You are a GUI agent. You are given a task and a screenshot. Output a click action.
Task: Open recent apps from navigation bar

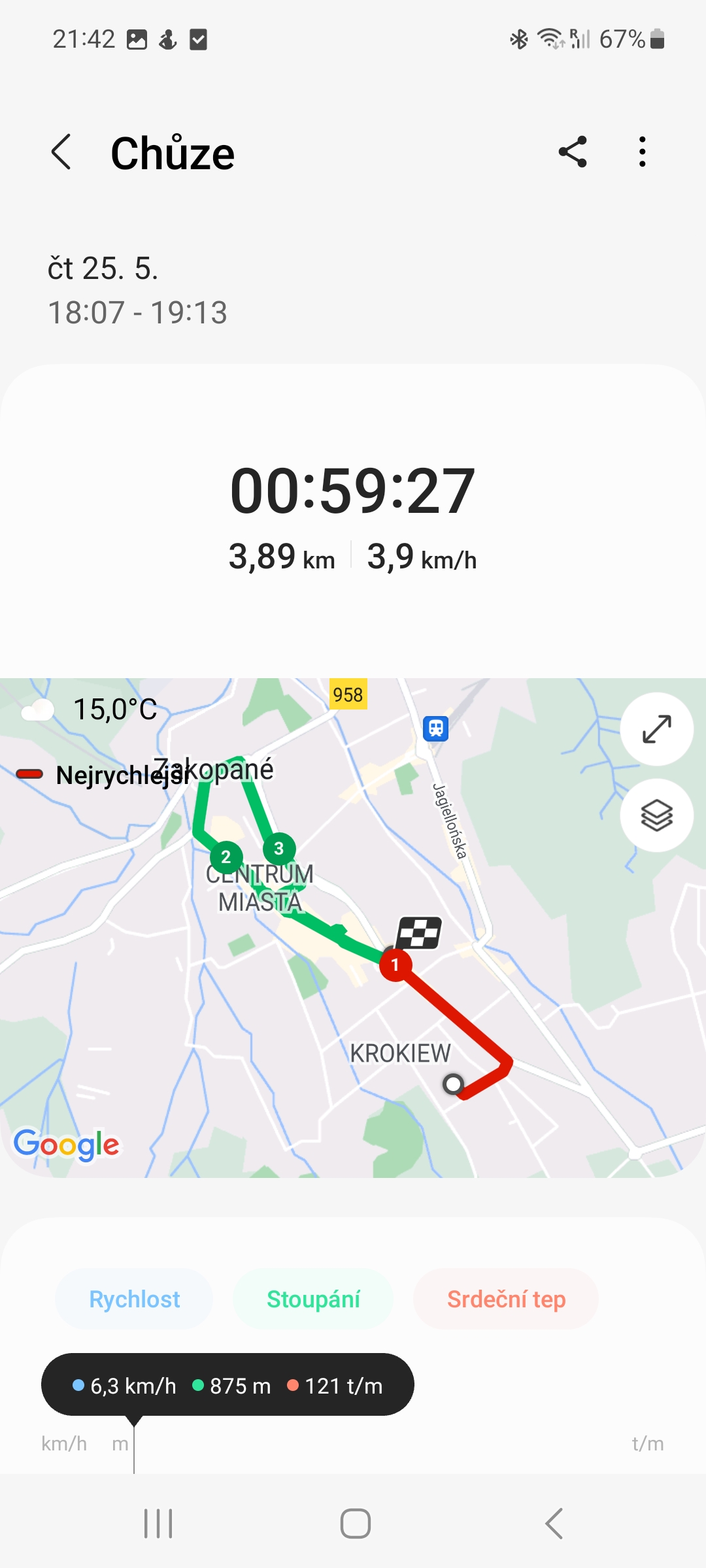158,1524
